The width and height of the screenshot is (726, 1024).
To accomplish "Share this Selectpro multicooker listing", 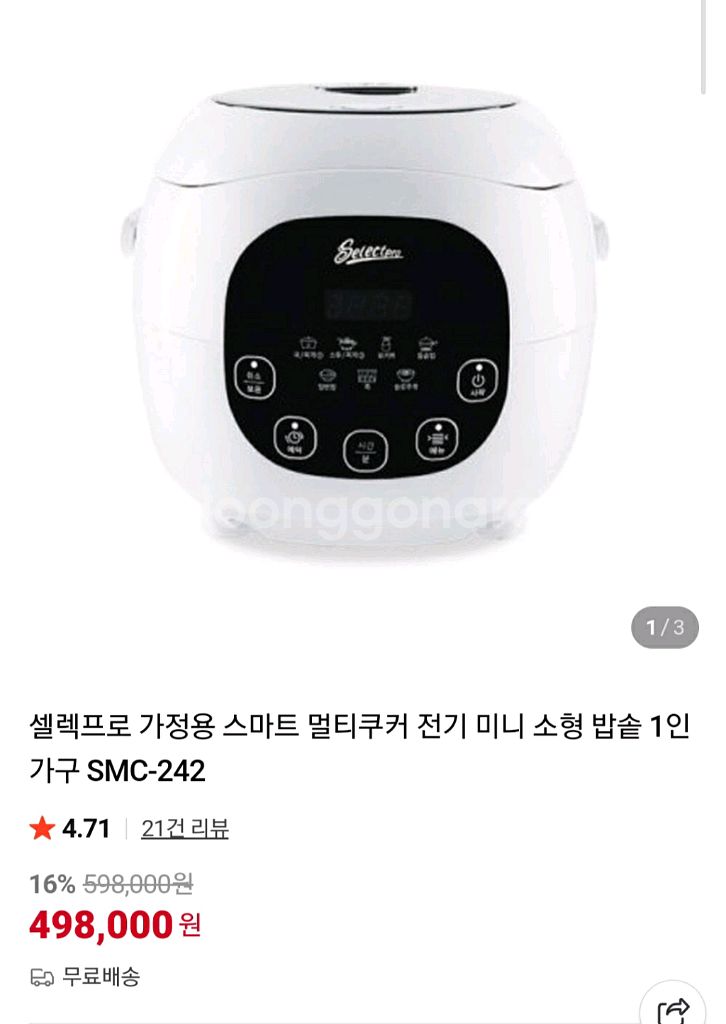I will pos(677,1008).
